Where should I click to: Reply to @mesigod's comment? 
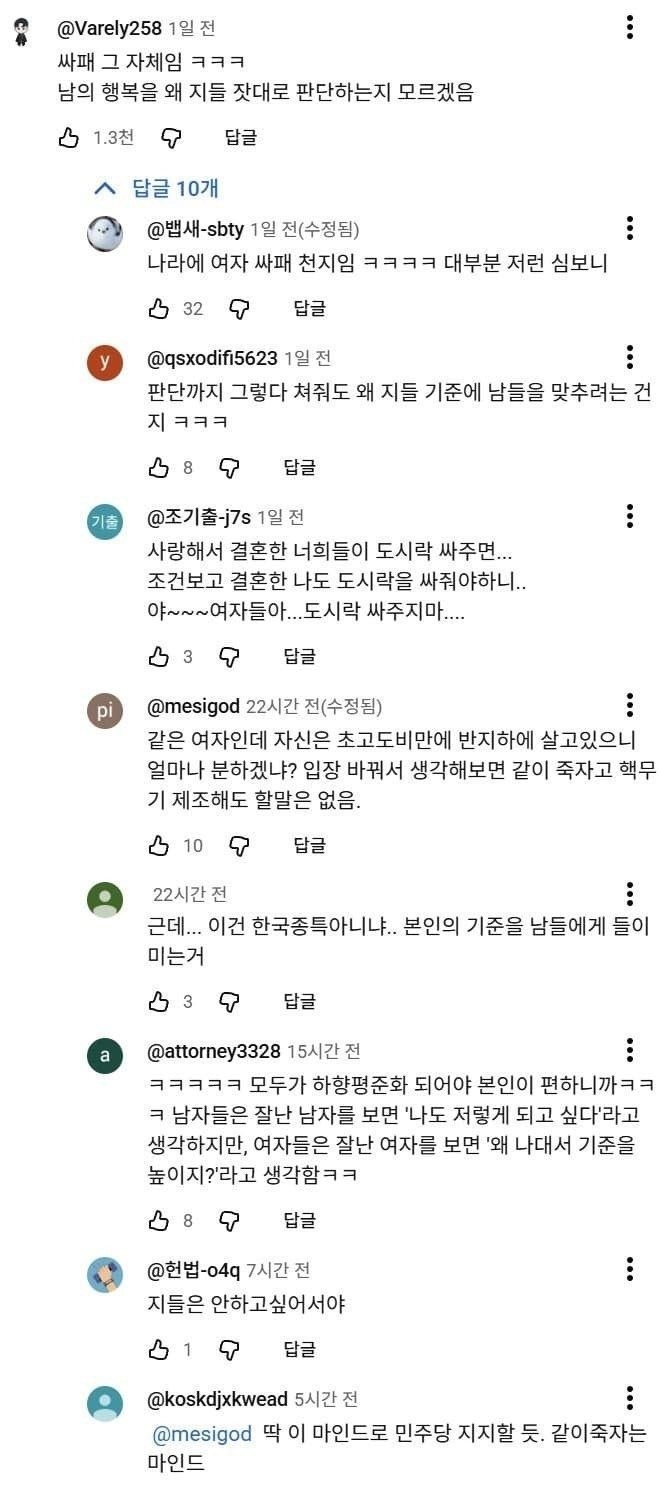tap(309, 845)
